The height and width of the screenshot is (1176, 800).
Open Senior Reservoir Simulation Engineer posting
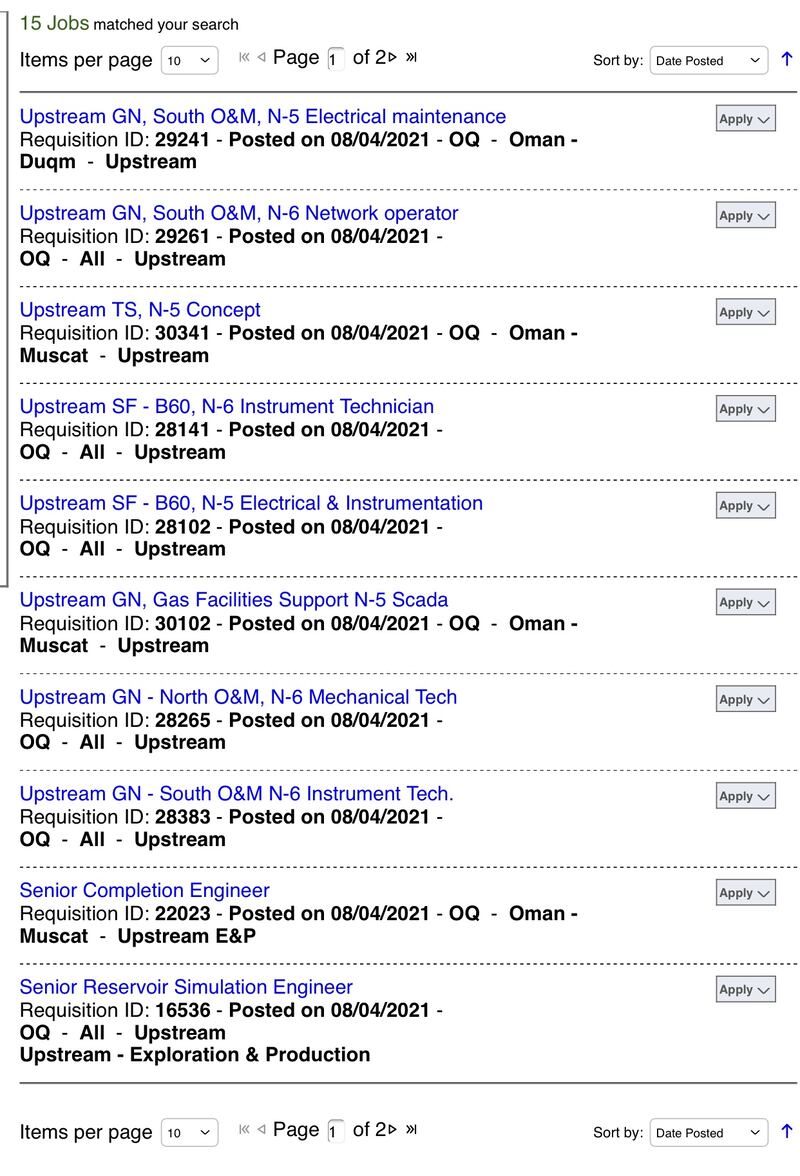[x=186, y=987]
